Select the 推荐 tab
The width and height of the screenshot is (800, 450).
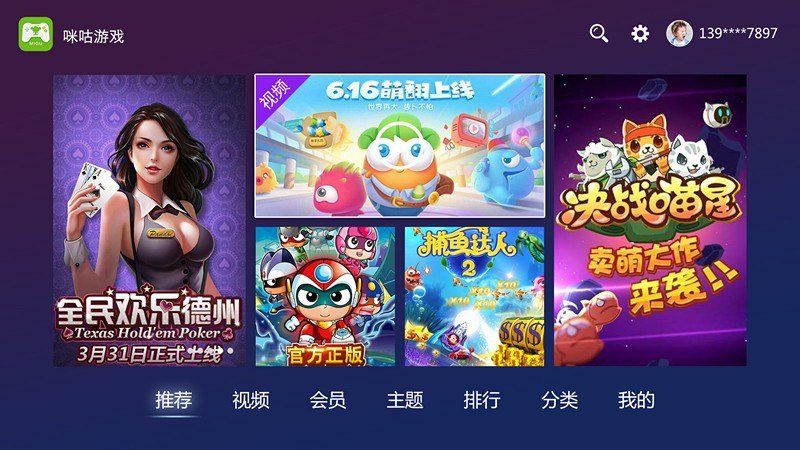[174, 401]
